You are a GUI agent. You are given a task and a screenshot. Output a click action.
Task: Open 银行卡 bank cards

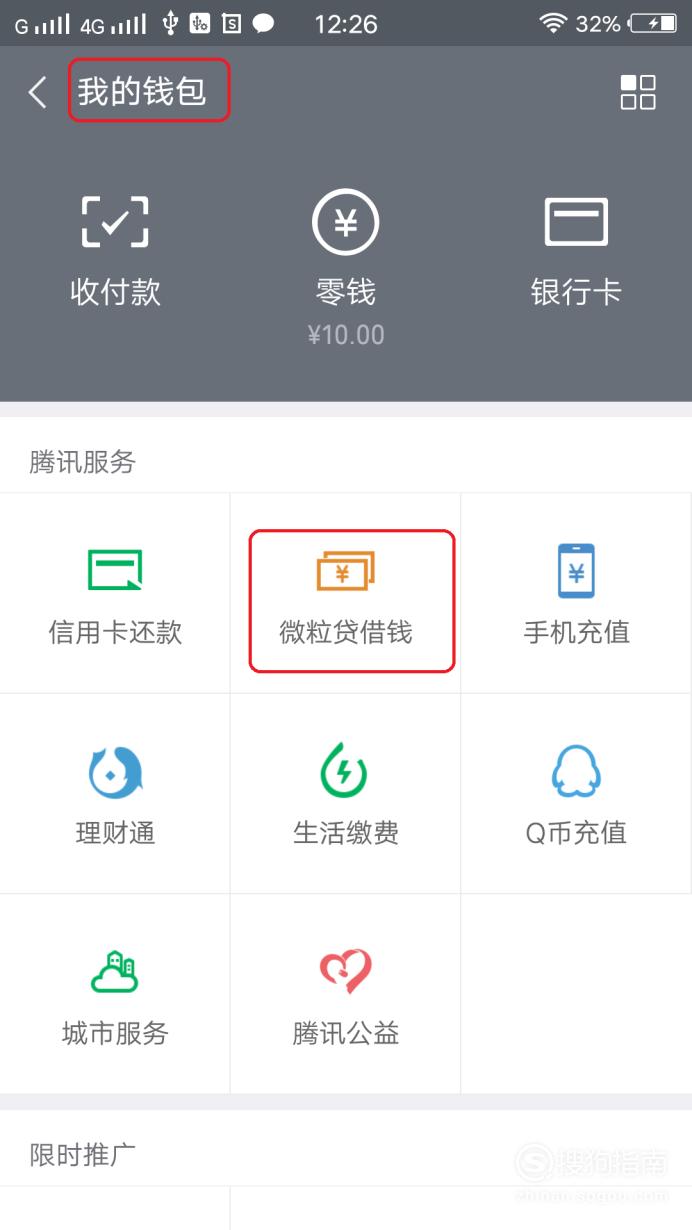[x=576, y=250]
